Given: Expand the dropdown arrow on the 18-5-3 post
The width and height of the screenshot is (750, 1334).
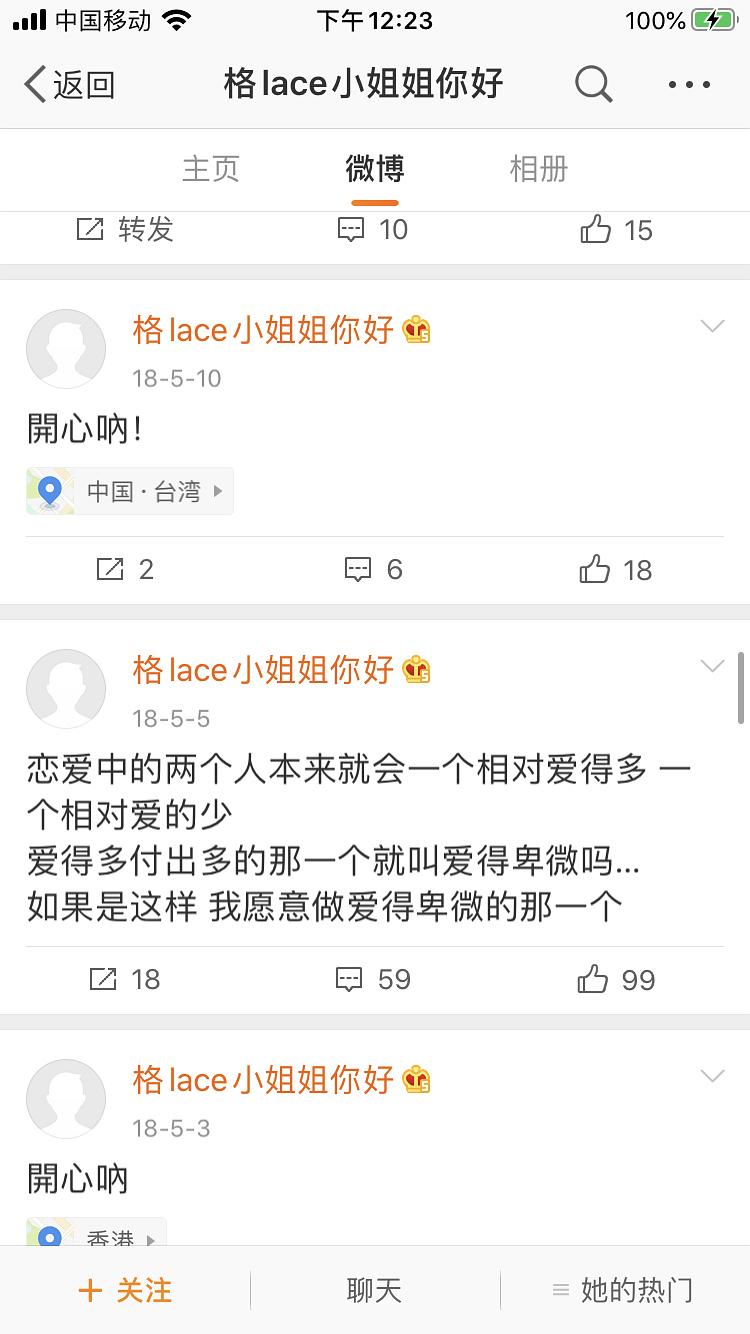Looking at the screenshot, I should (x=712, y=1076).
